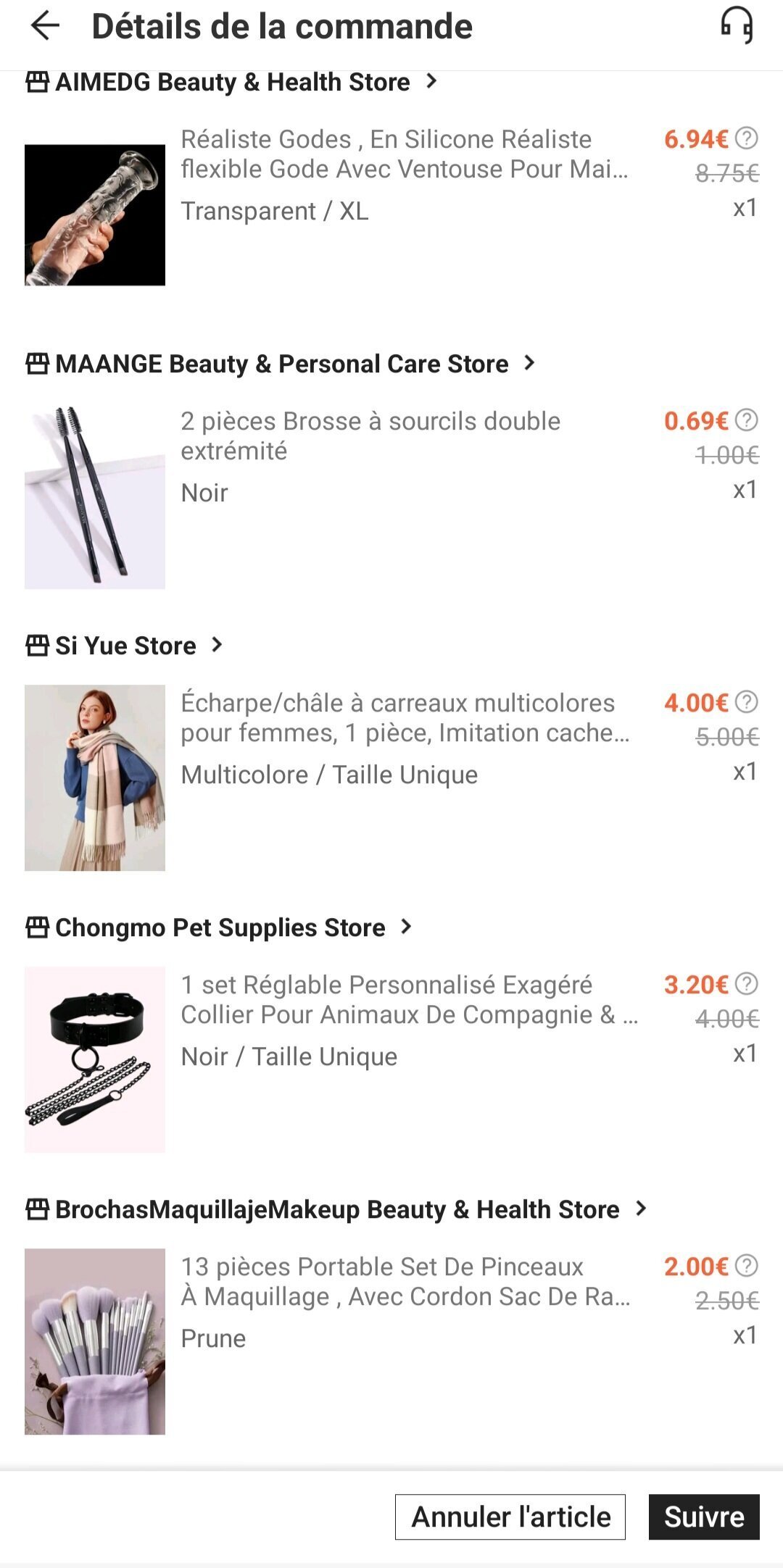Viewport: 783px width, 1568px height.
Task: Track the order with Suivre
Action: (x=704, y=1517)
